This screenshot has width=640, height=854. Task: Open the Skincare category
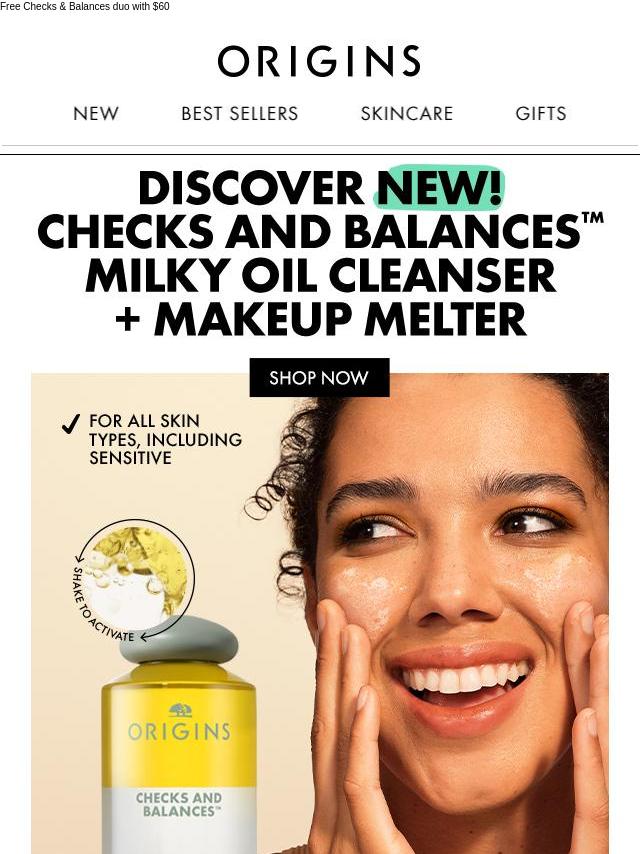click(x=407, y=114)
